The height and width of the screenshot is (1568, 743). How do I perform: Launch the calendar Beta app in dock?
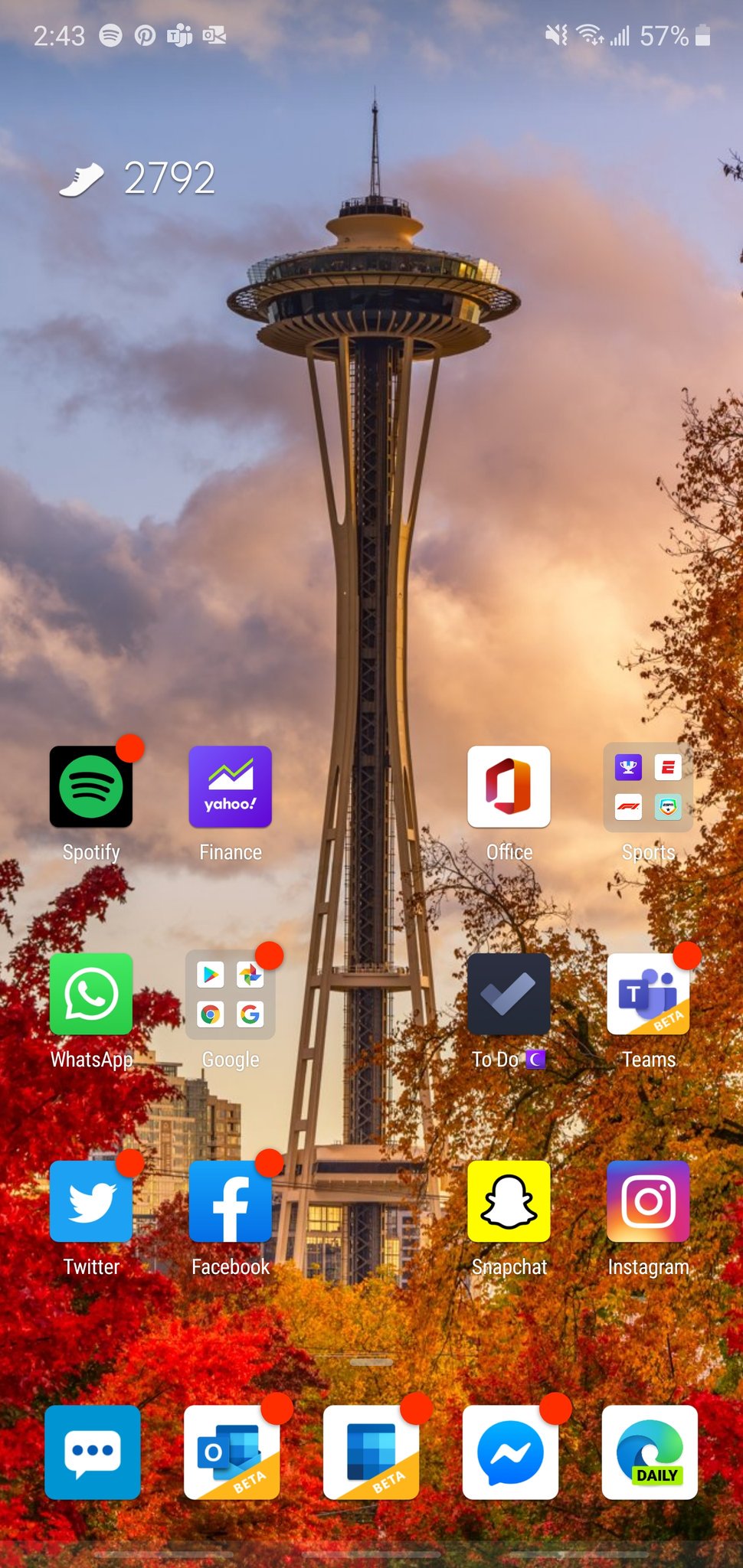371,1452
